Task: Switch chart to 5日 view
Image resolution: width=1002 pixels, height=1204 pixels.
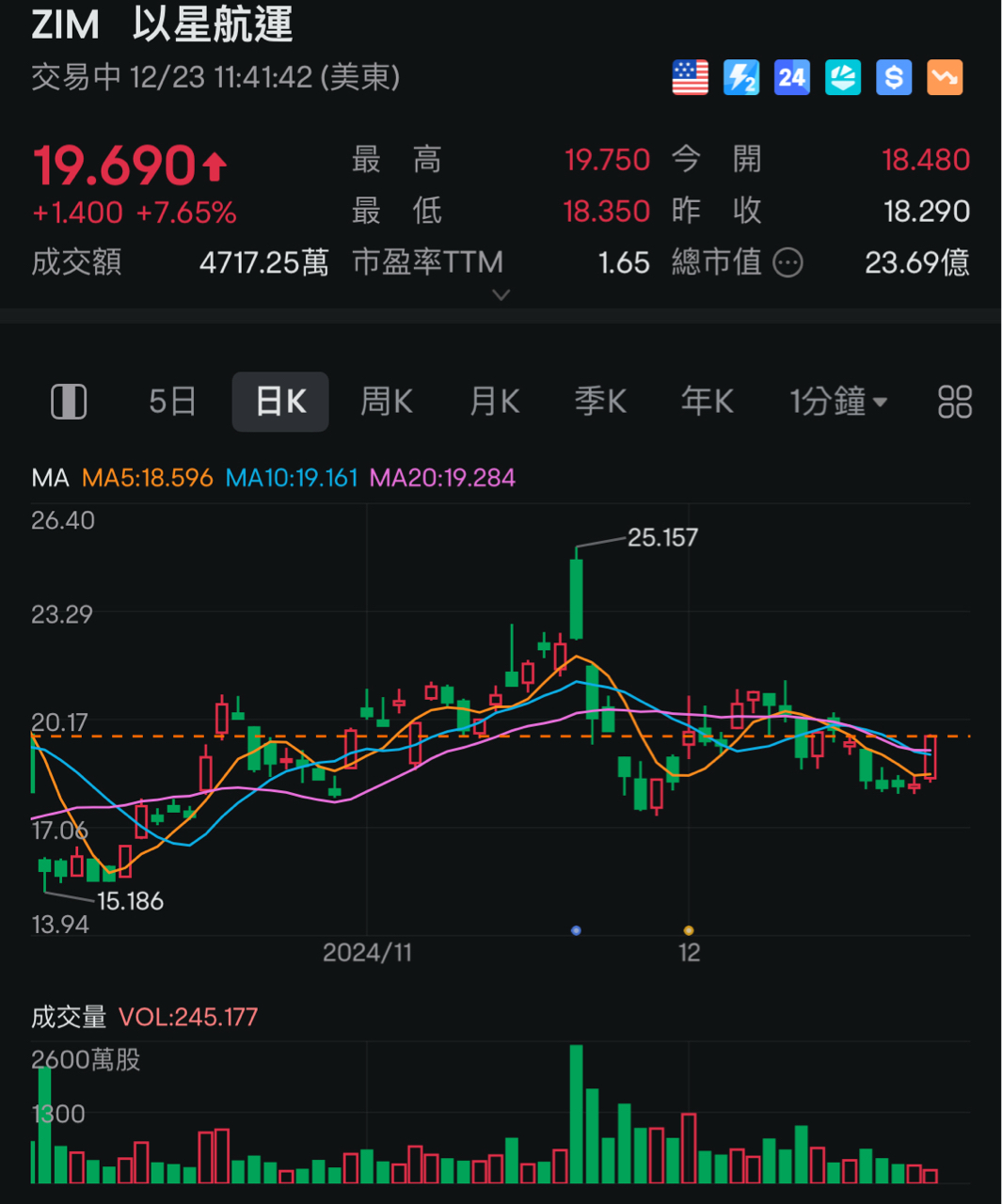Action: pos(172,402)
